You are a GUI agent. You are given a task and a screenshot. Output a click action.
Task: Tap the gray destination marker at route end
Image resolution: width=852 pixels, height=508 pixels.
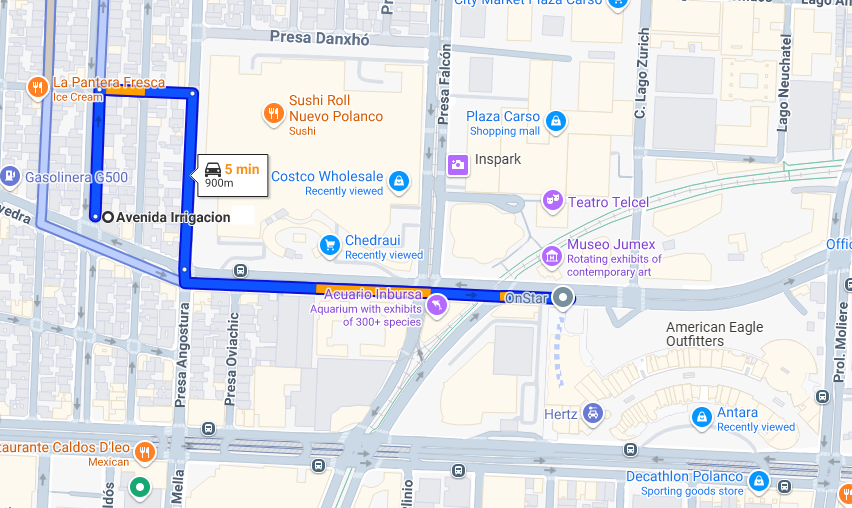[564, 297]
